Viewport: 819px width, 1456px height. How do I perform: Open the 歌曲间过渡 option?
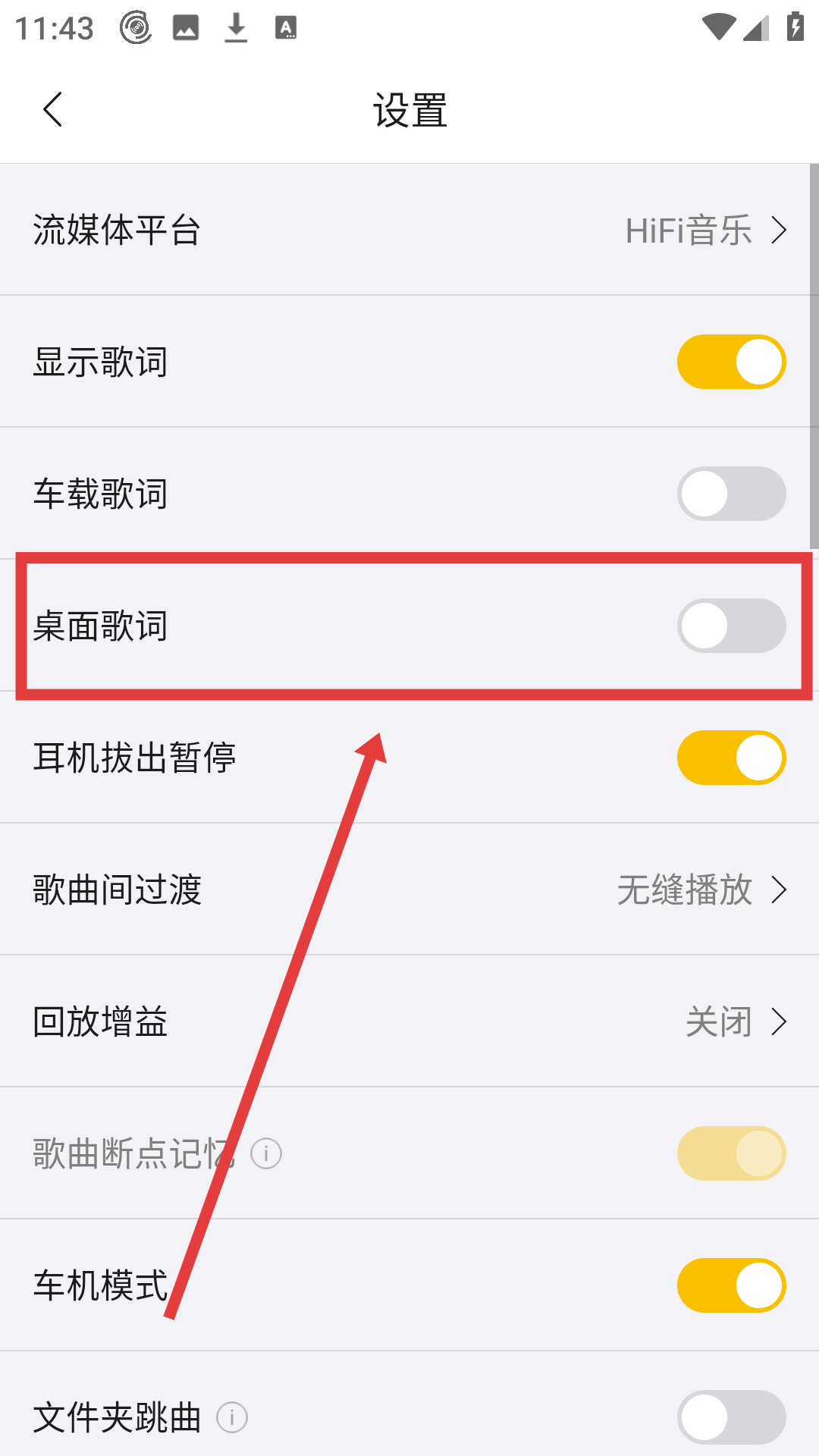coord(409,890)
